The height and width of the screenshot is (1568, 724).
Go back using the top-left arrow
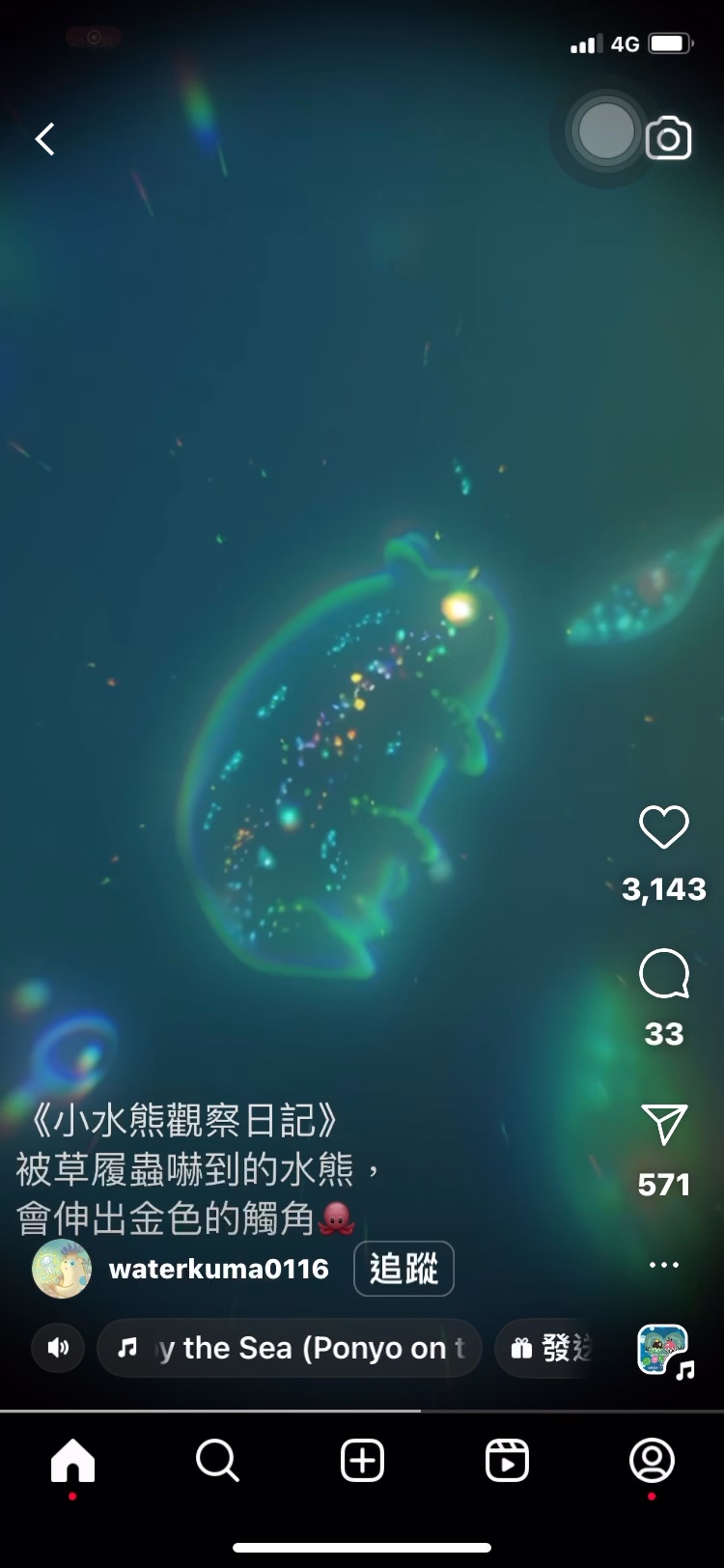point(44,139)
